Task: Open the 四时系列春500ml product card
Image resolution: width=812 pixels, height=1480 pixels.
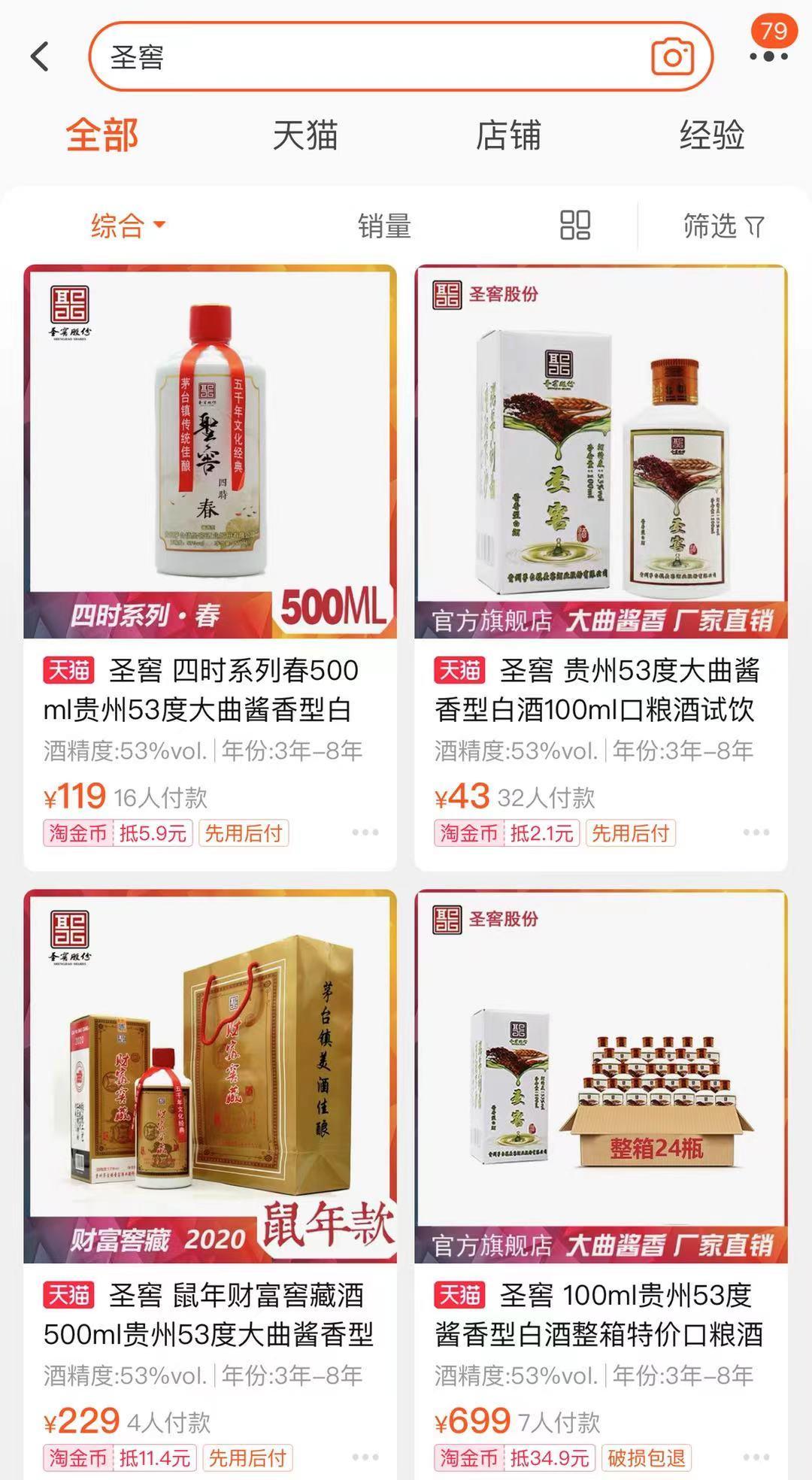Action: coord(210,451)
